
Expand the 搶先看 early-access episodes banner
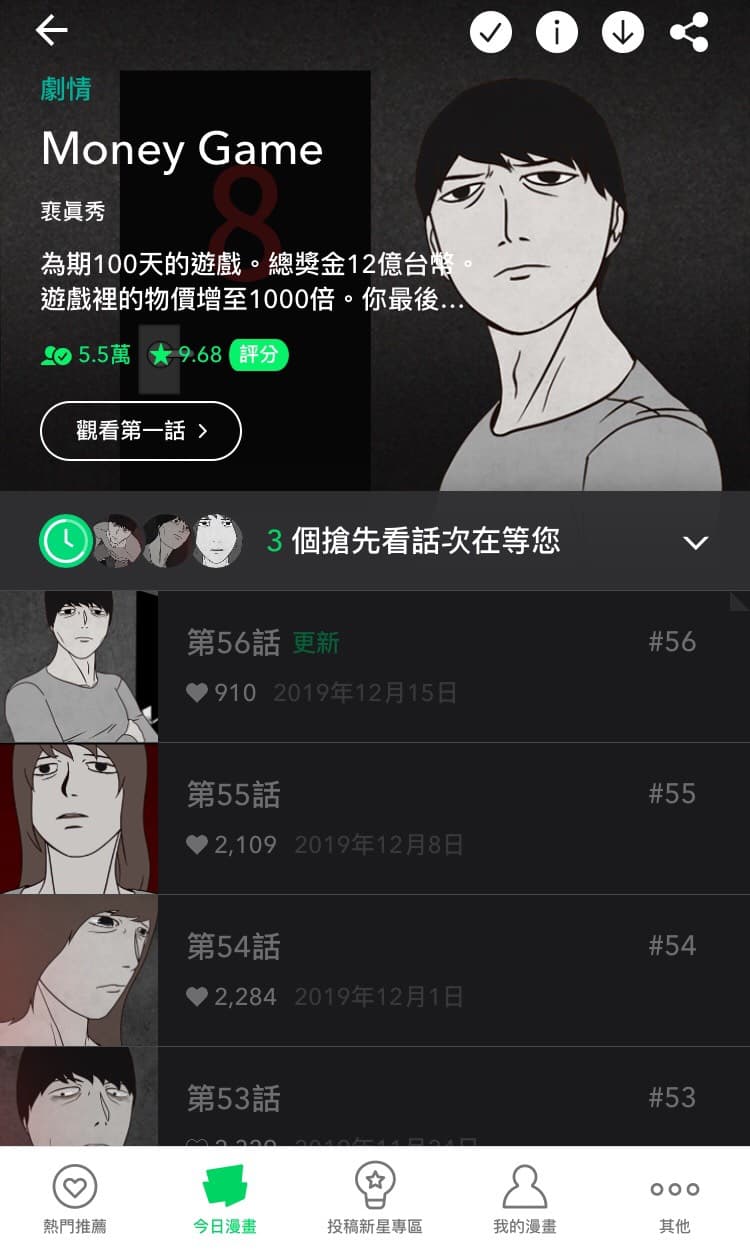[x=375, y=541]
